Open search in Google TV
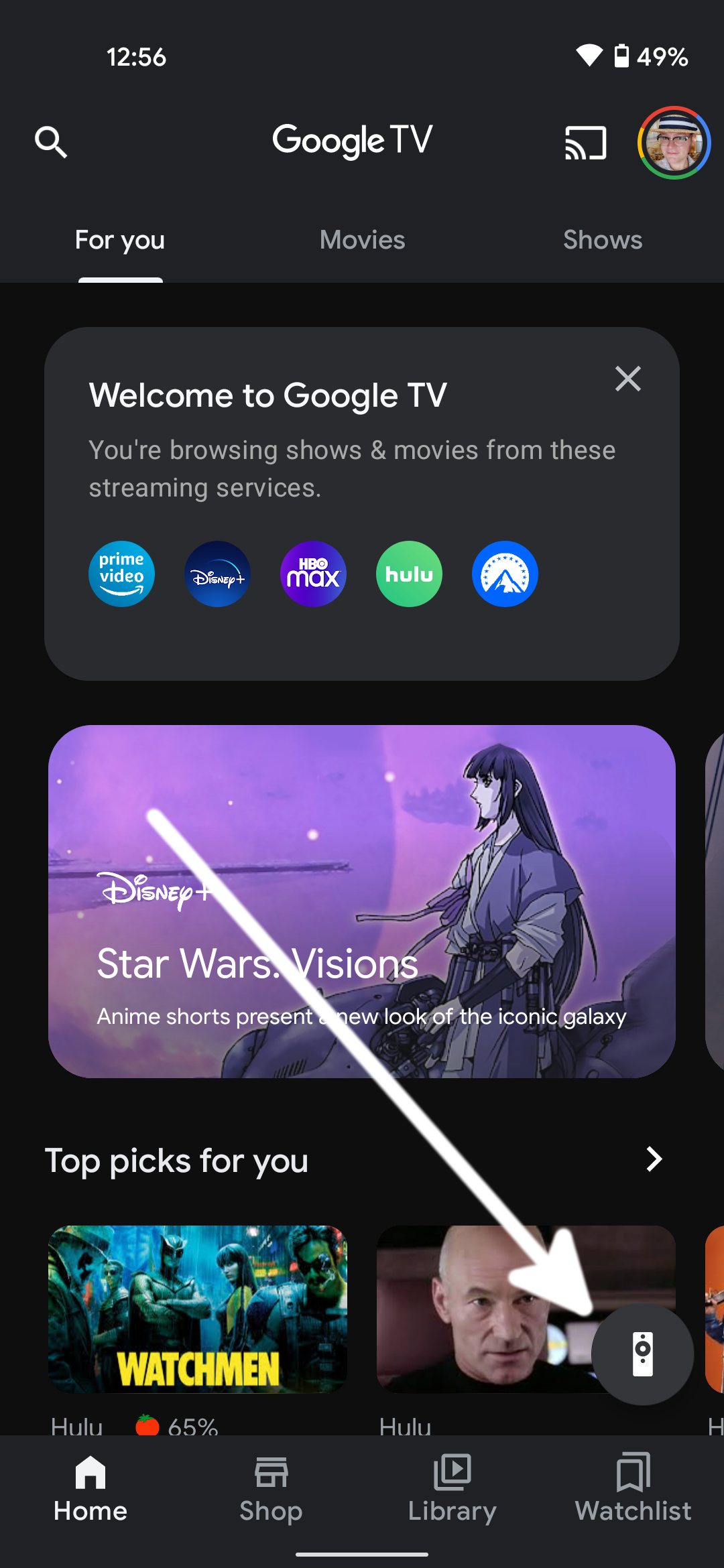The image size is (724, 1568). [51, 142]
